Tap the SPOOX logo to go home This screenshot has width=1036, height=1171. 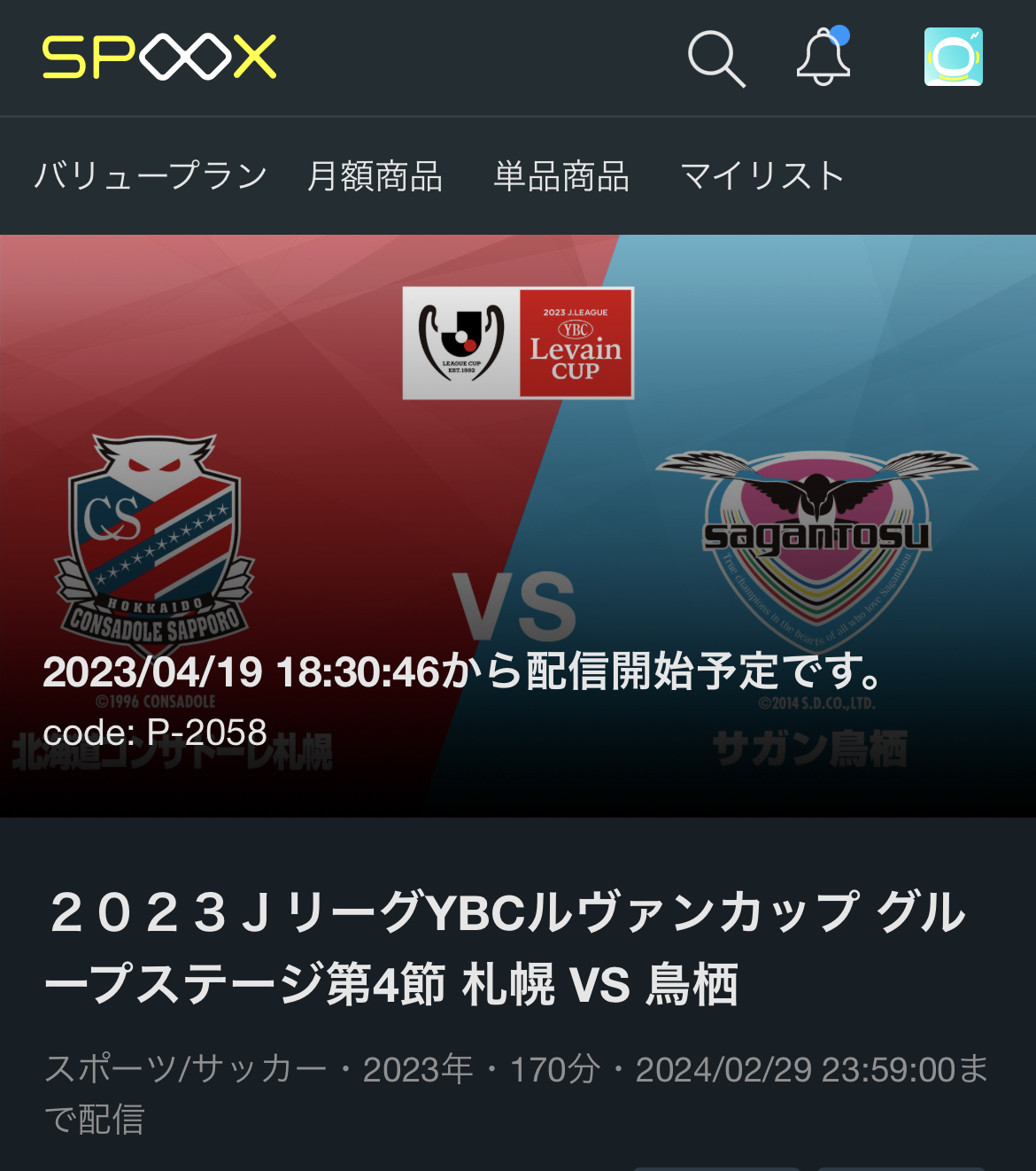[159, 58]
